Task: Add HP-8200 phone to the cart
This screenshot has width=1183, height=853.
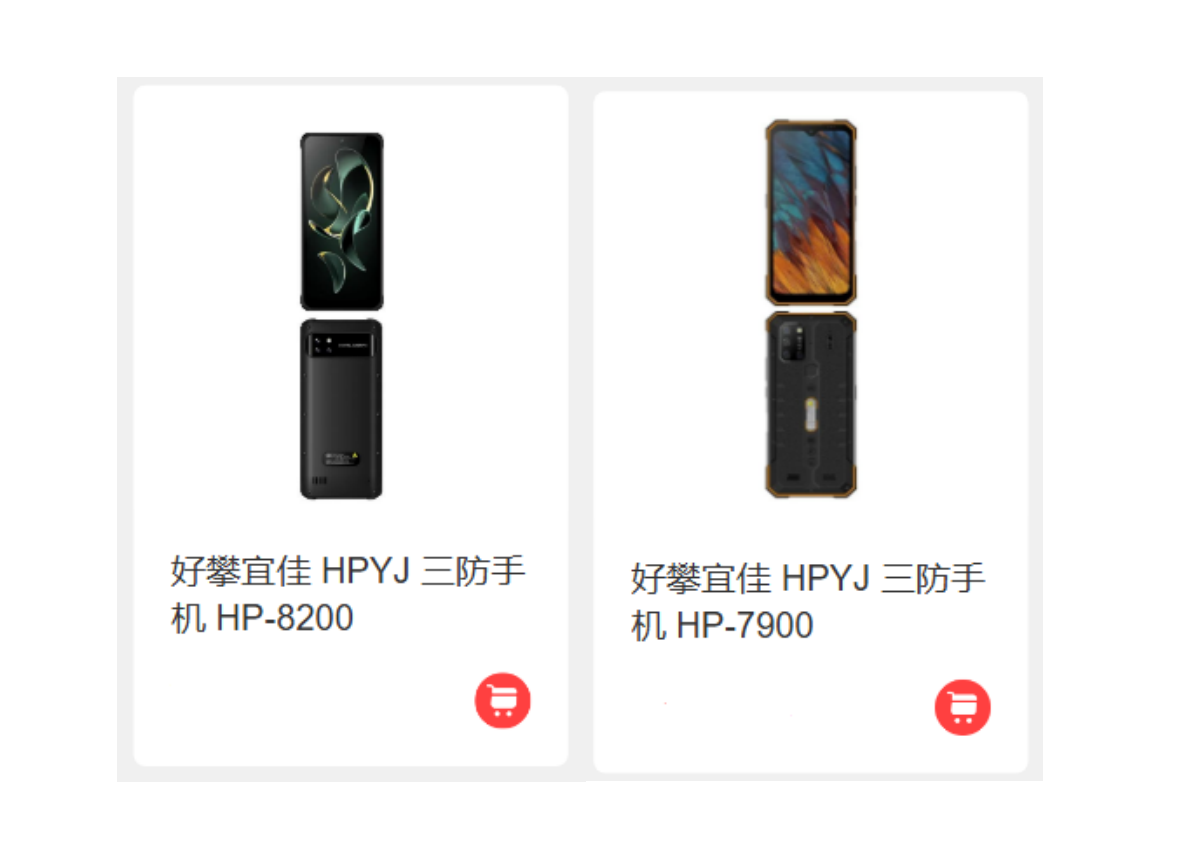Action: (x=502, y=700)
